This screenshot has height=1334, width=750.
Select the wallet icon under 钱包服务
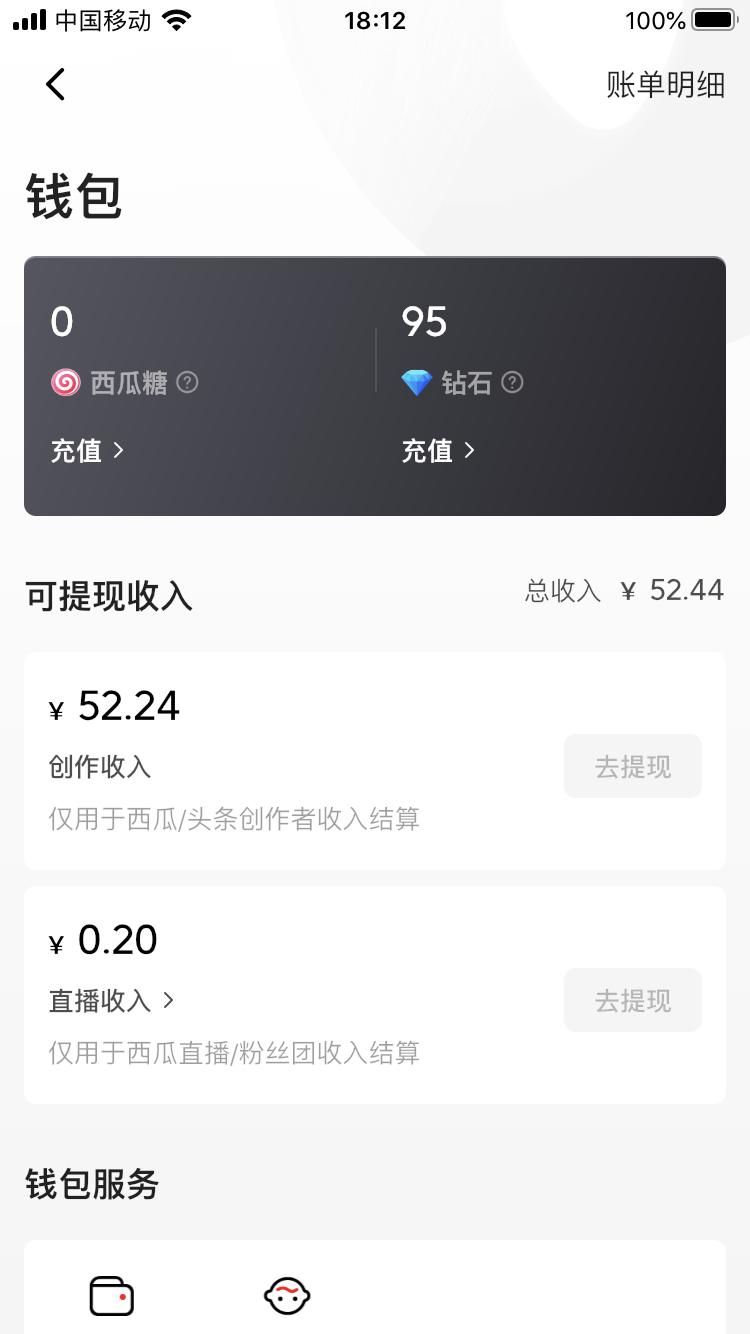pyautogui.click(x=111, y=1295)
